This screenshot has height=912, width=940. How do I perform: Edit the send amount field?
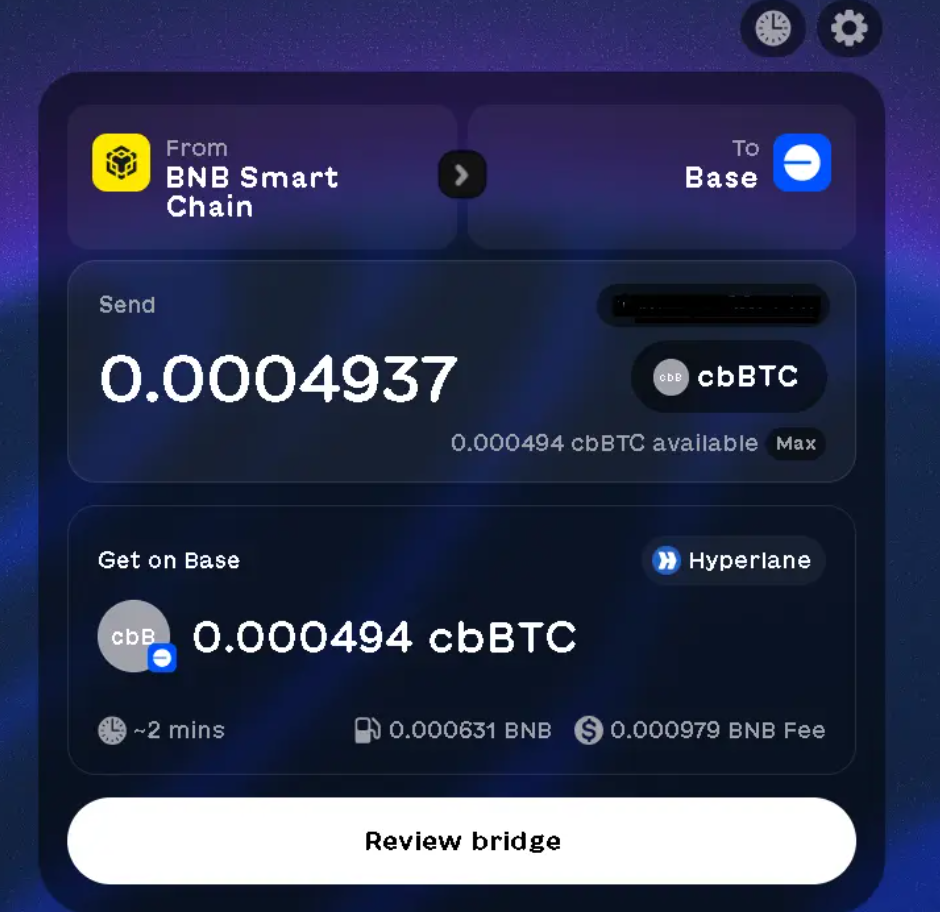(x=279, y=379)
